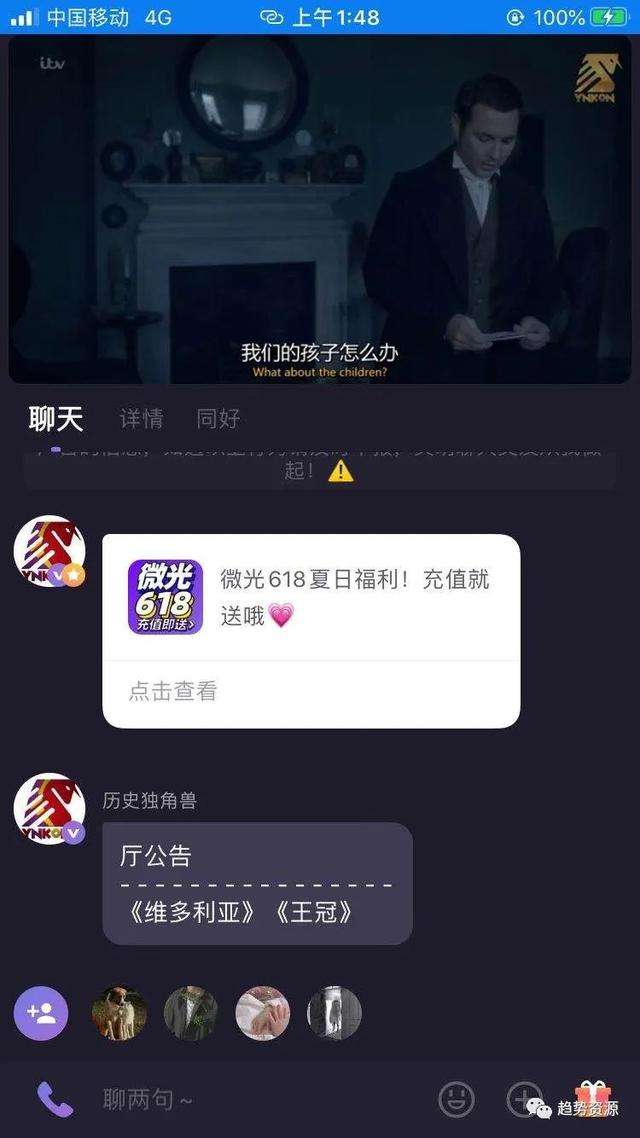Switch to the 详情 tab
The height and width of the screenshot is (1138, 640).
141,419
